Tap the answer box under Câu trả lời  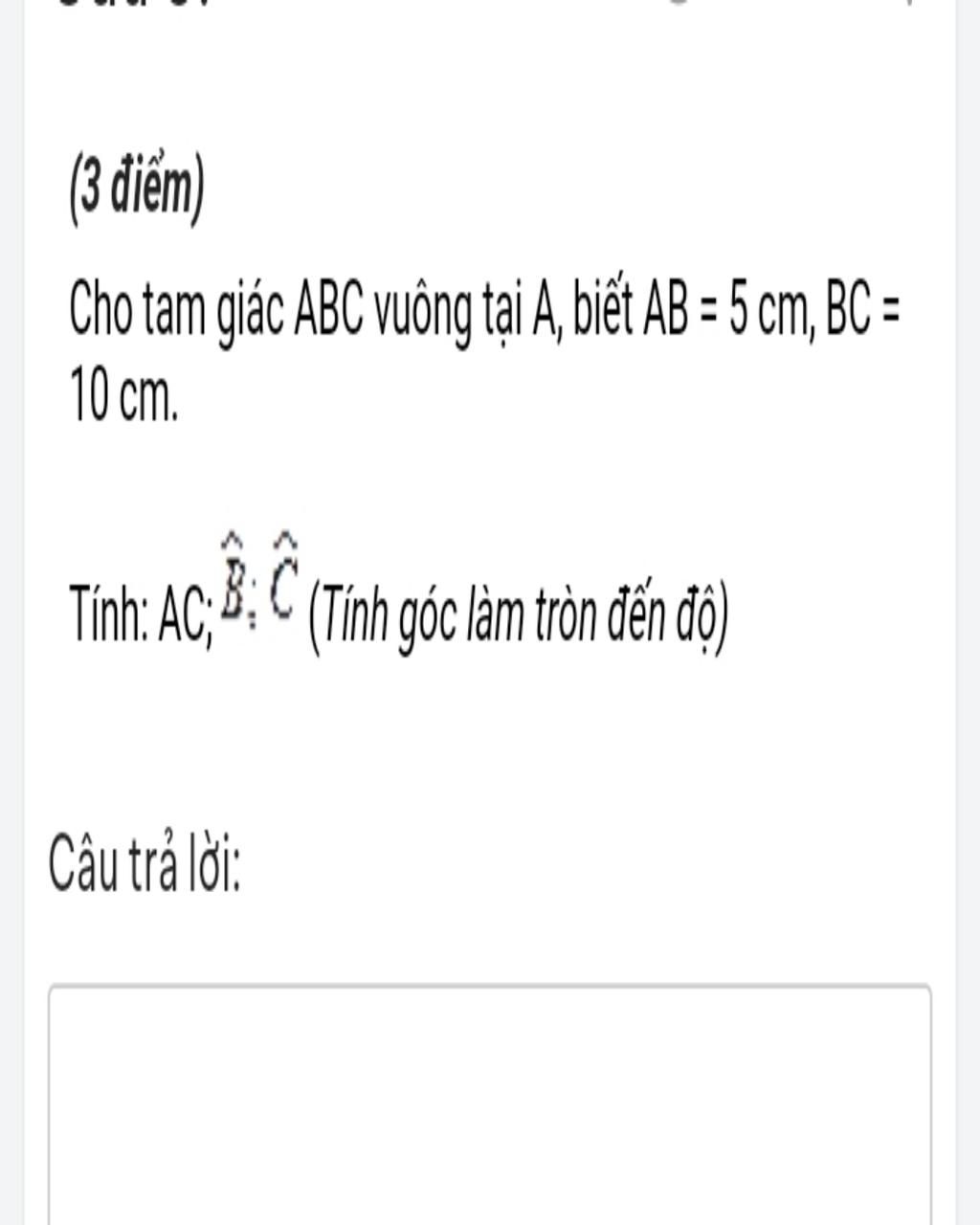pyautogui.click(x=489, y=1105)
